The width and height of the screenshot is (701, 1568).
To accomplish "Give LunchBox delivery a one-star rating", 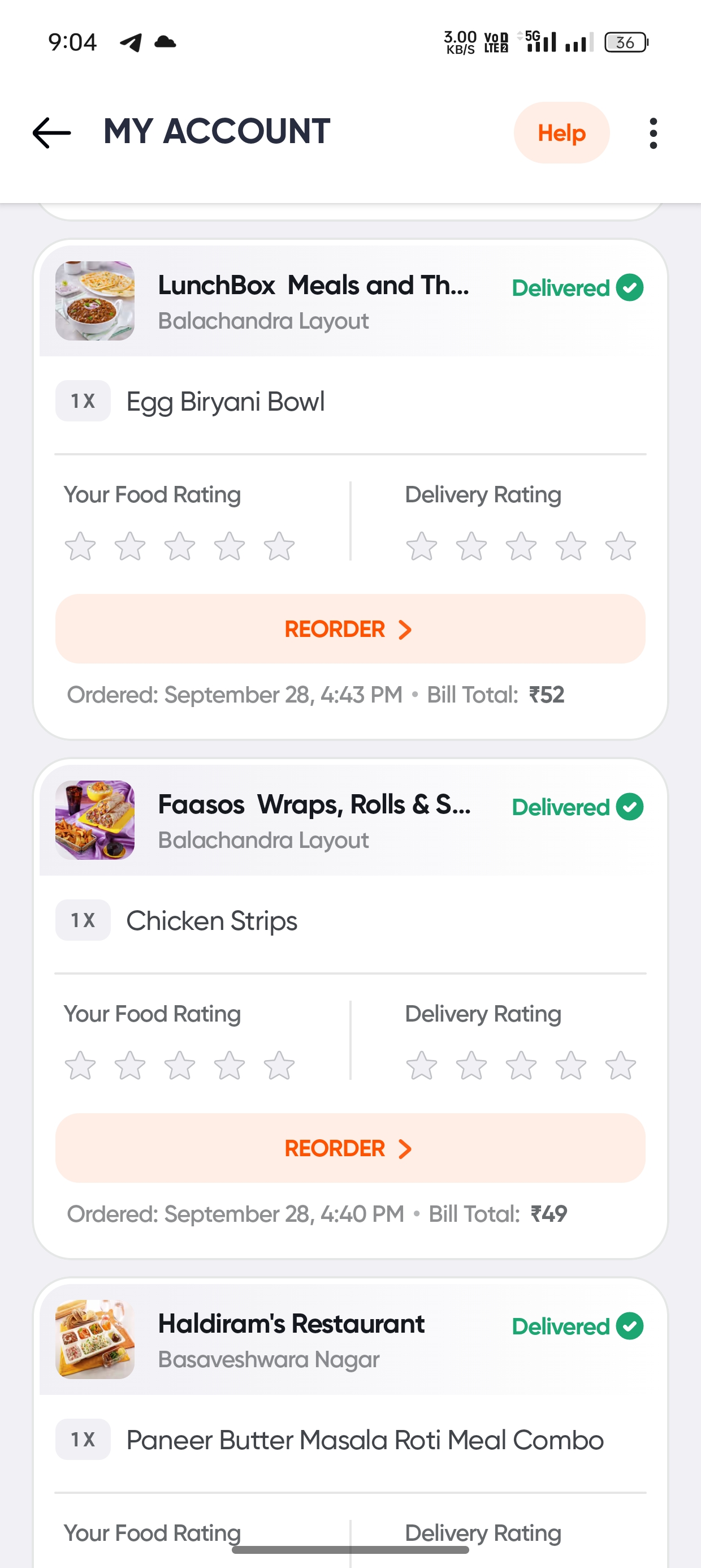I will 421,546.
